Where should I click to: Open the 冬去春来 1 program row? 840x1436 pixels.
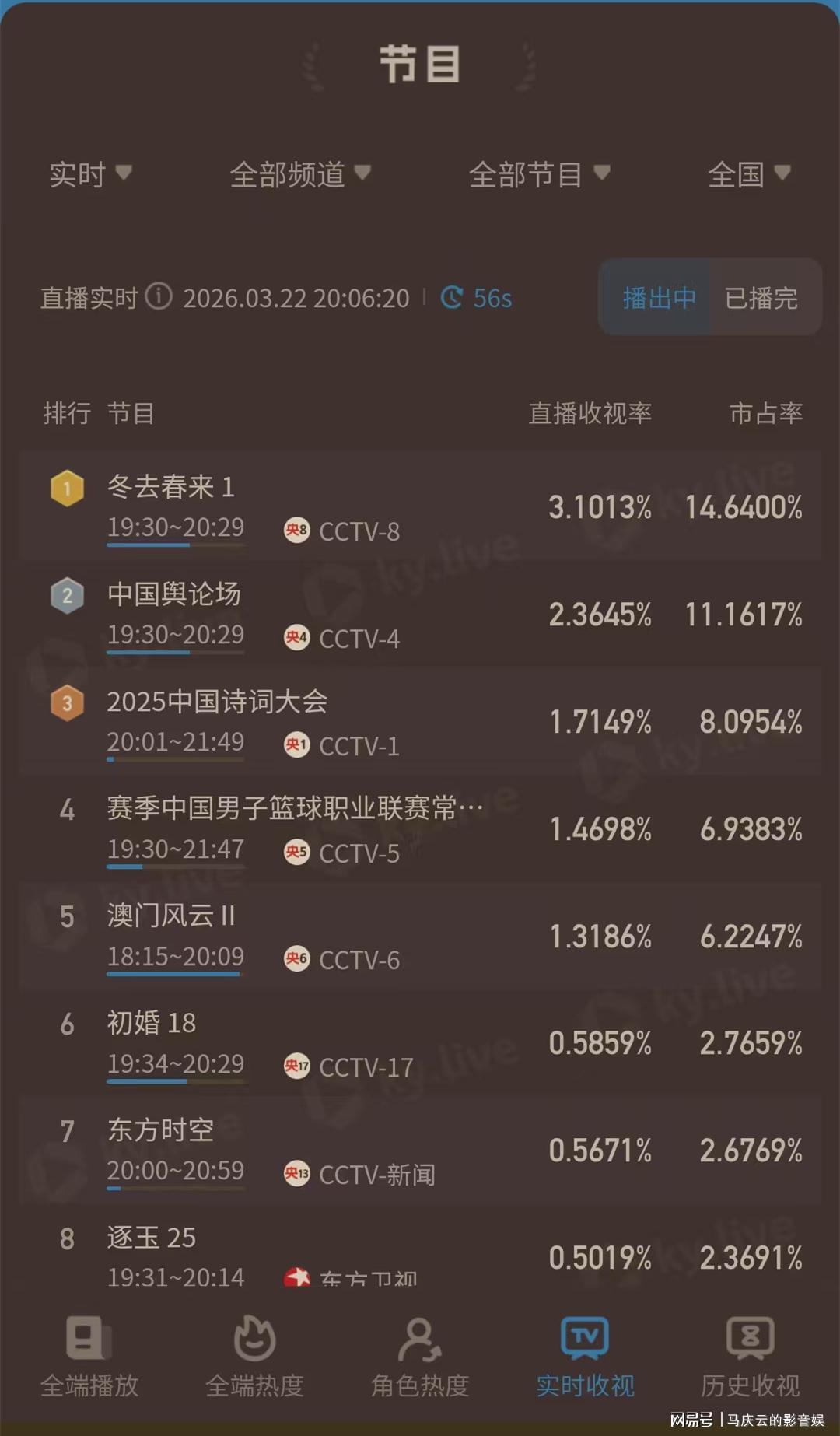(x=420, y=507)
